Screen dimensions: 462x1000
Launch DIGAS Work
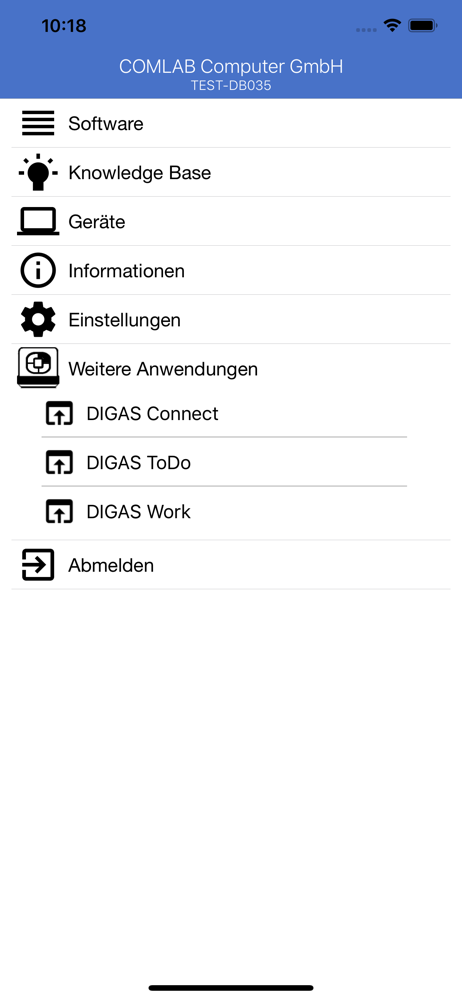tap(224, 511)
